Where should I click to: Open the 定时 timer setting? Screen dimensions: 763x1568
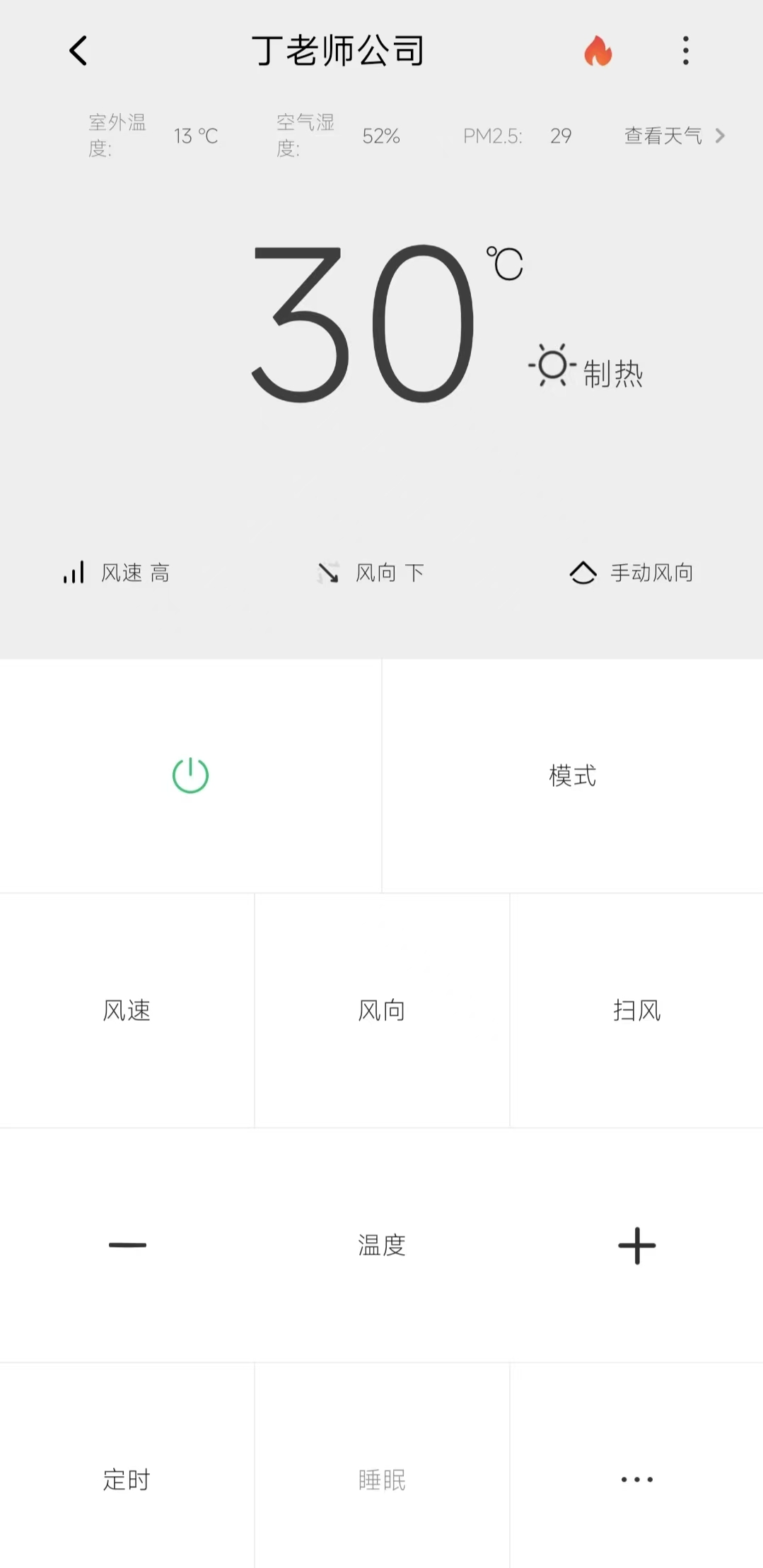(x=127, y=1480)
